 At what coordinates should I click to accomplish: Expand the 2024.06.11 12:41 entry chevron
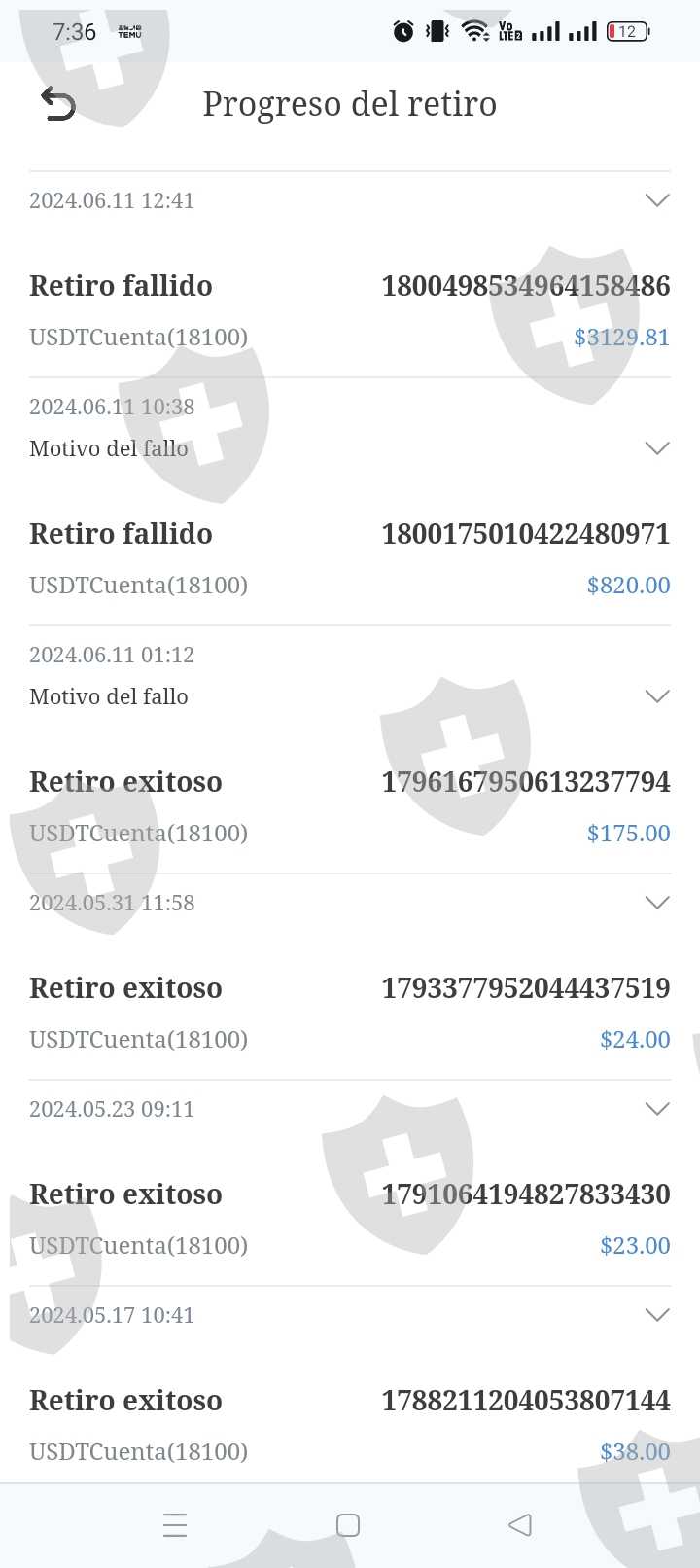point(657,200)
